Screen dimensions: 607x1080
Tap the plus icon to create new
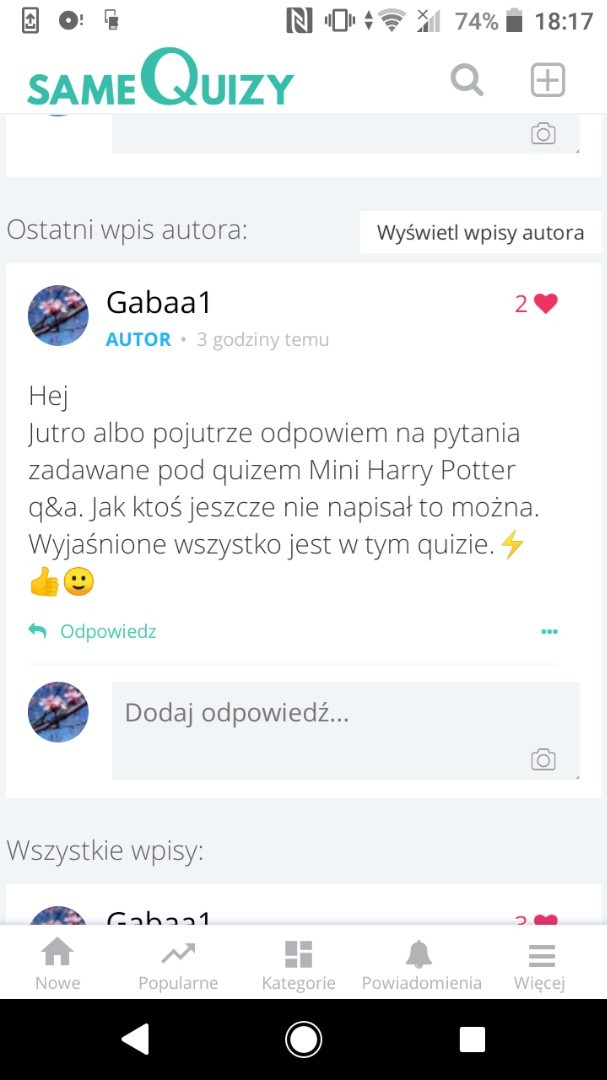click(547, 79)
